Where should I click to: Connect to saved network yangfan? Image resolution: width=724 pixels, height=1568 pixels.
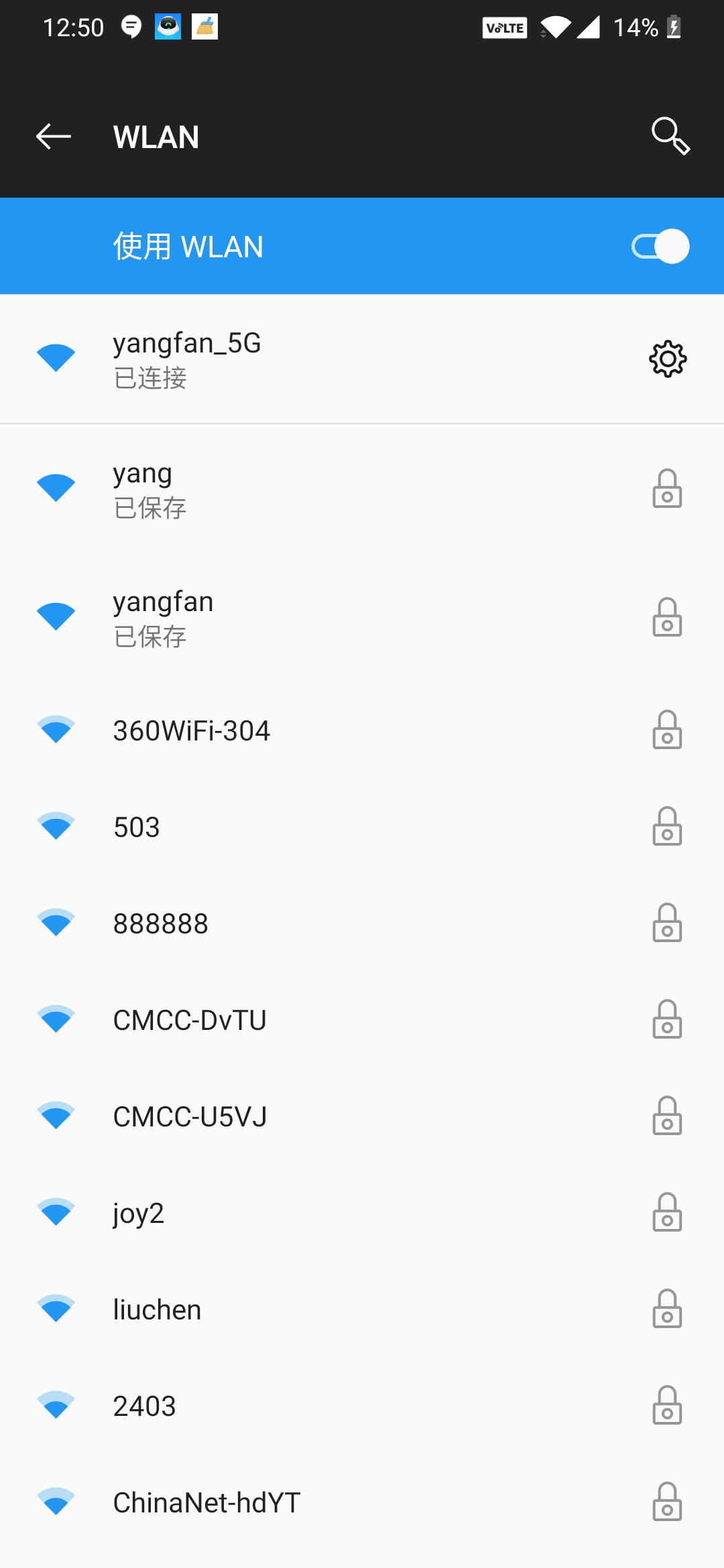tap(335, 618)
